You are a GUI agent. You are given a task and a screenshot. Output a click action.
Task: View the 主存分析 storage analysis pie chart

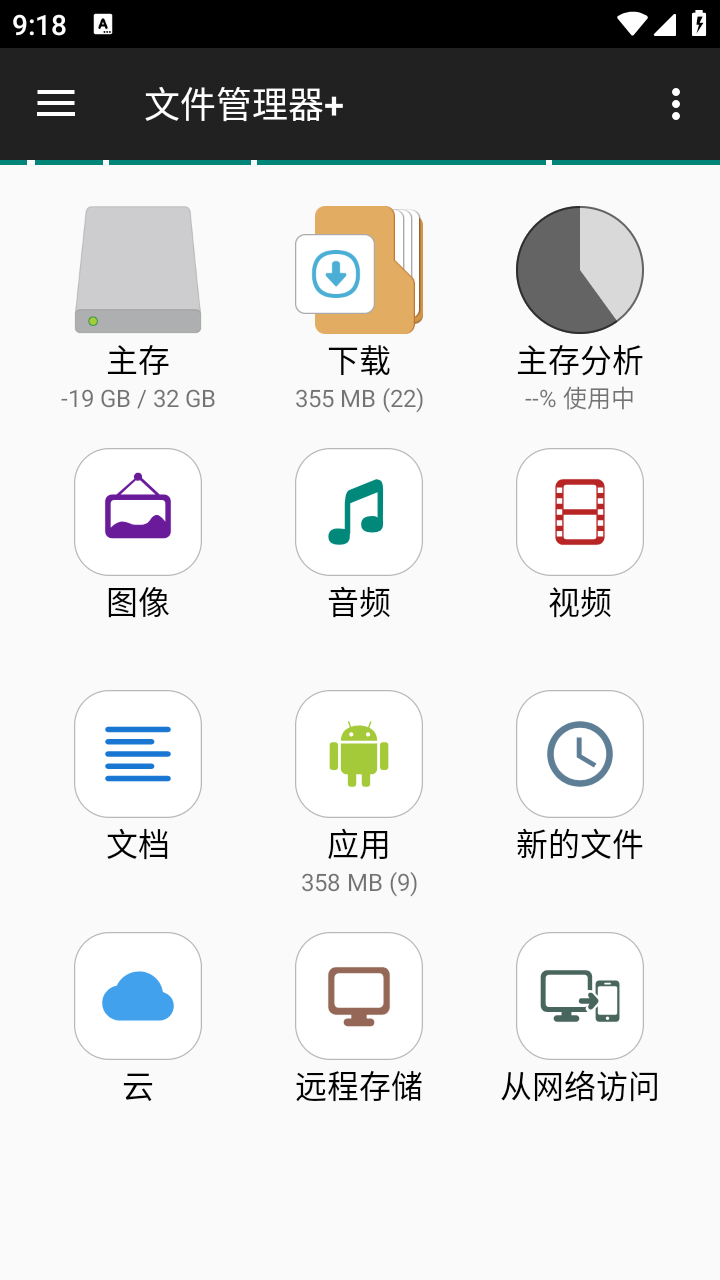coord(579,270)
